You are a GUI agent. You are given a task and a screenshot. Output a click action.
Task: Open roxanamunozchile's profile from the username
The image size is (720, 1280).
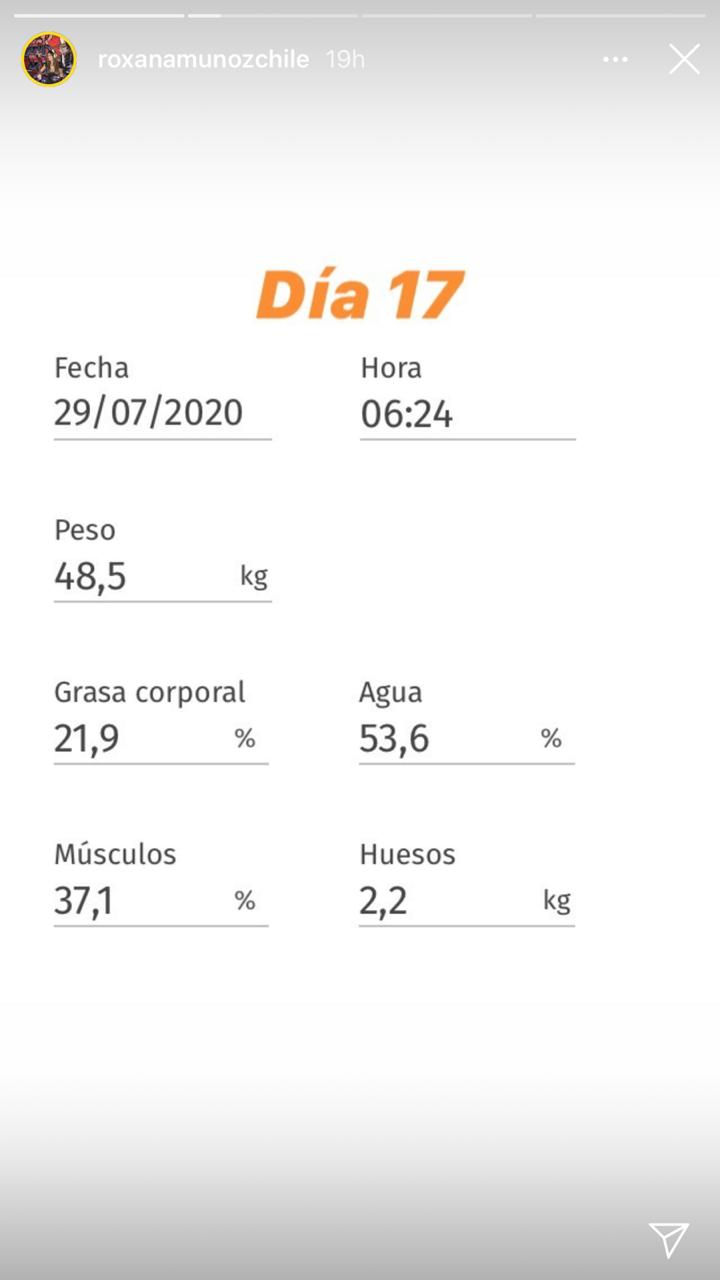[203, 60]
